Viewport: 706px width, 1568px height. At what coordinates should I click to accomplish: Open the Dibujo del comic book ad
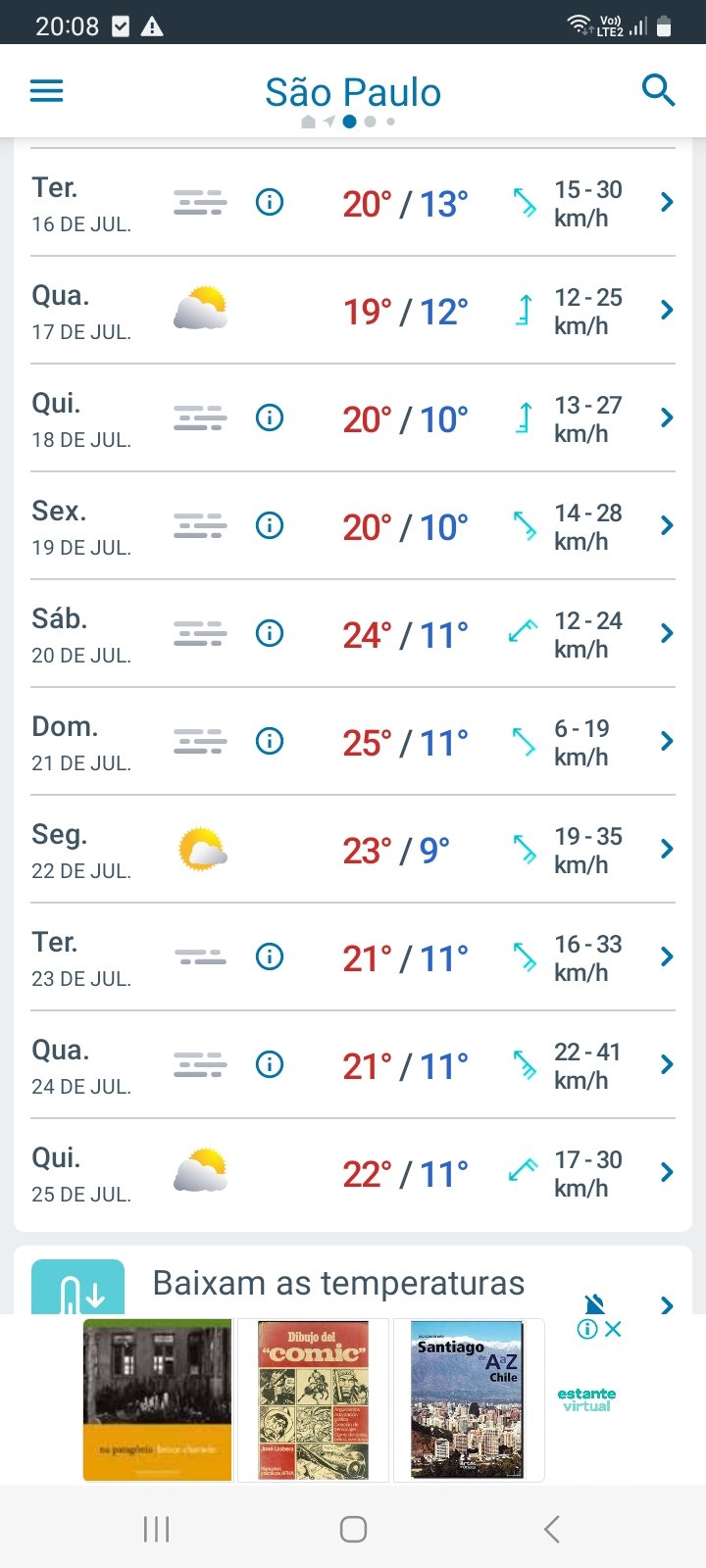click(313, 1399)
